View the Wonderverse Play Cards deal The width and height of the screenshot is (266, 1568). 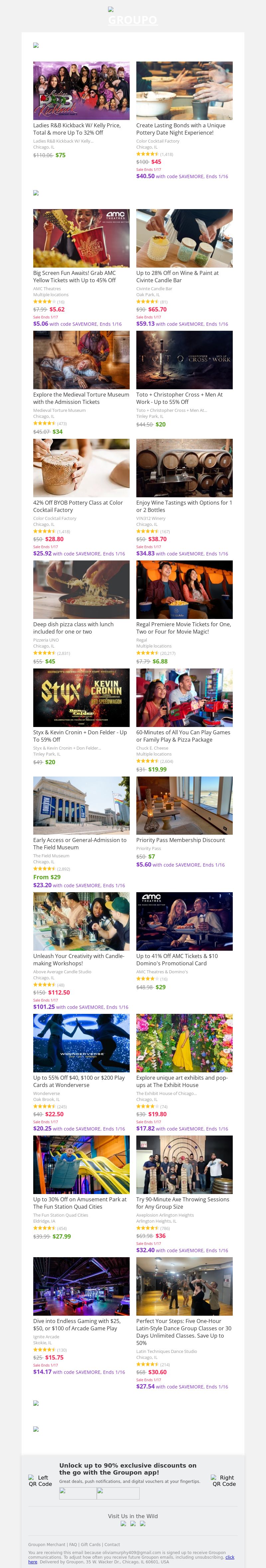click(81, 1043)
